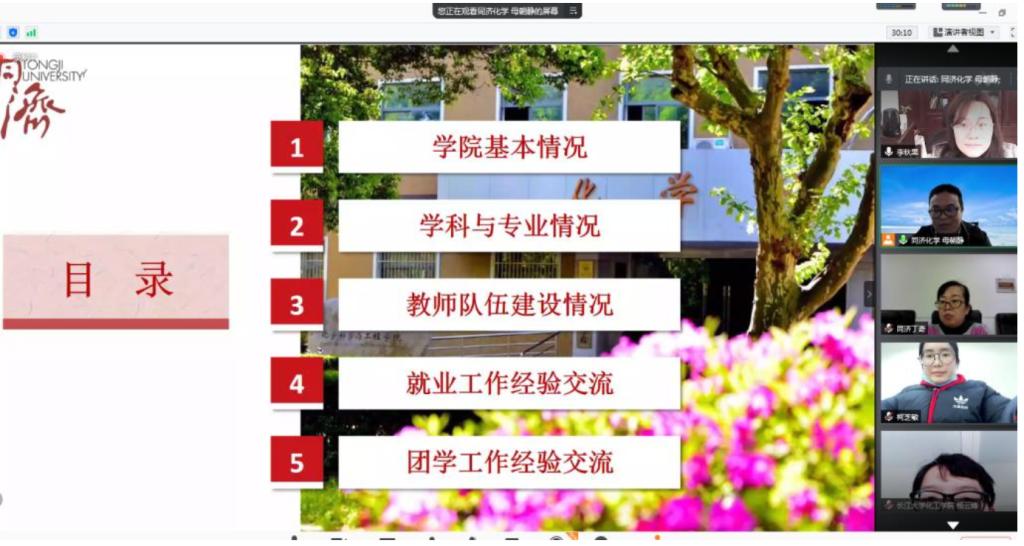
Task: Select 同济丁霞's video tile
Action: pos(948,294)
